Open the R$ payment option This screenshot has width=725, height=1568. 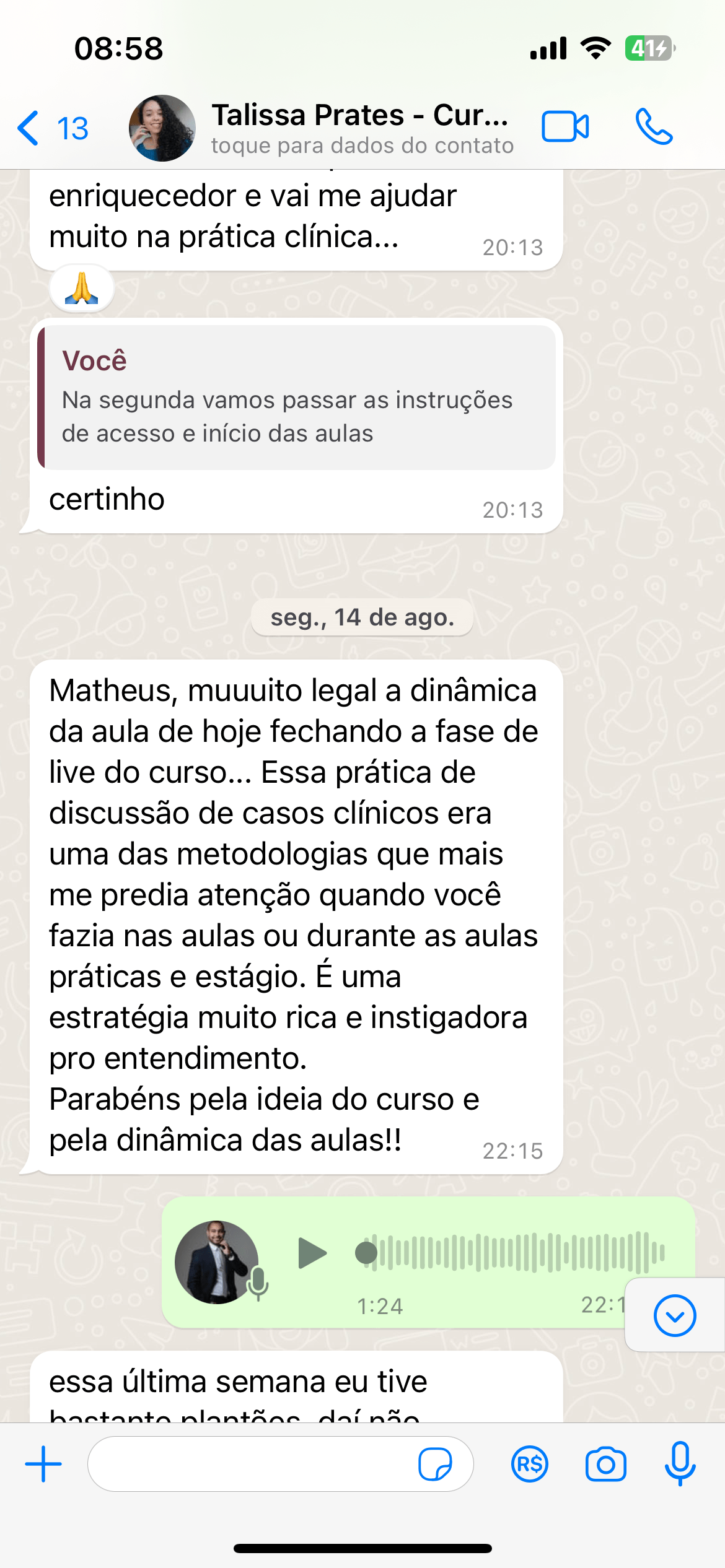pos(530,1464)
